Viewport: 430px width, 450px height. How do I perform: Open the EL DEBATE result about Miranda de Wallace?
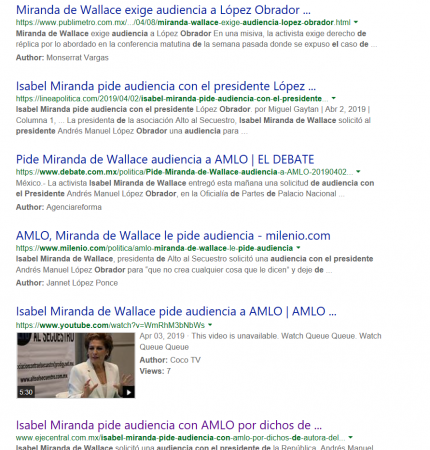click(x=165, y=159)
